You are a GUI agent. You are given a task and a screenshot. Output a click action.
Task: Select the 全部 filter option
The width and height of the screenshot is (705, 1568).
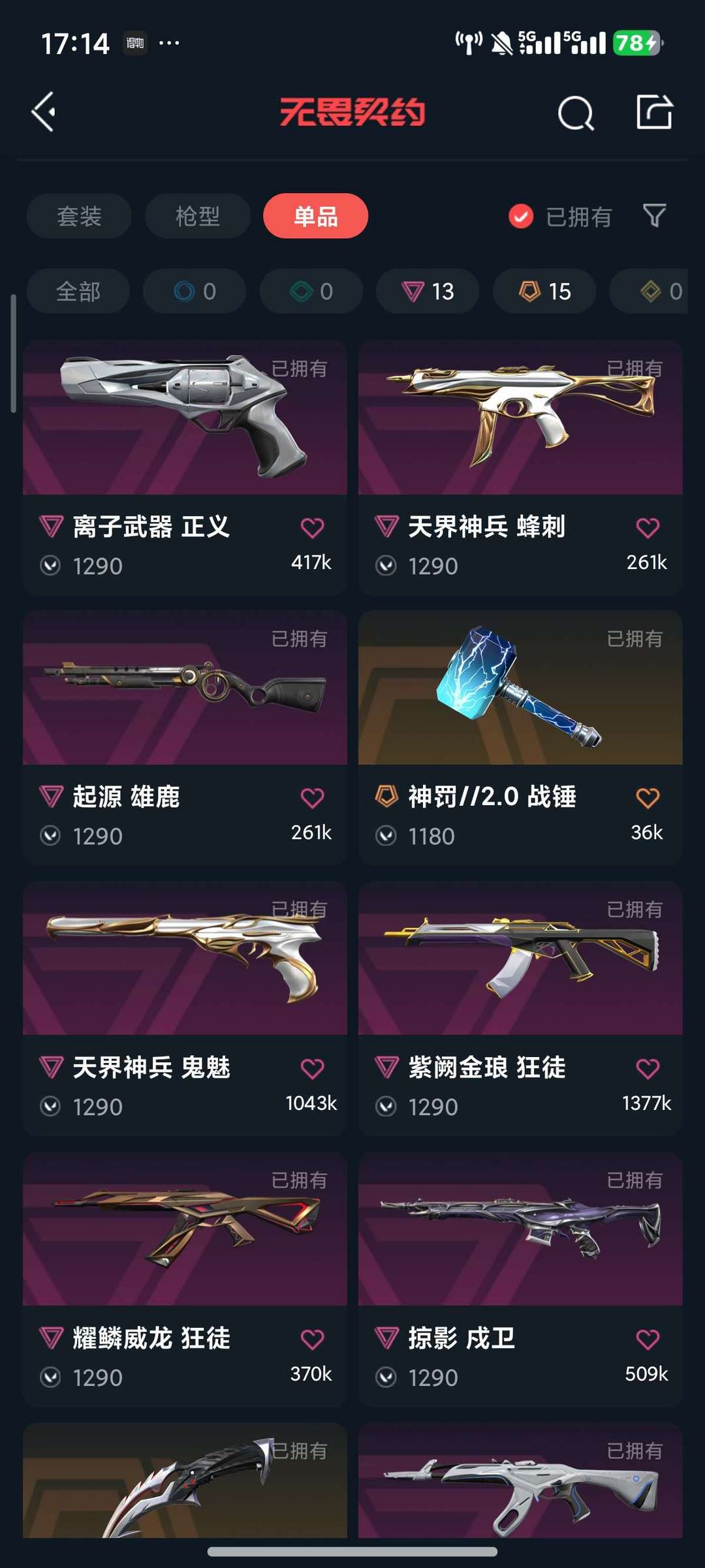coord(77,292)
